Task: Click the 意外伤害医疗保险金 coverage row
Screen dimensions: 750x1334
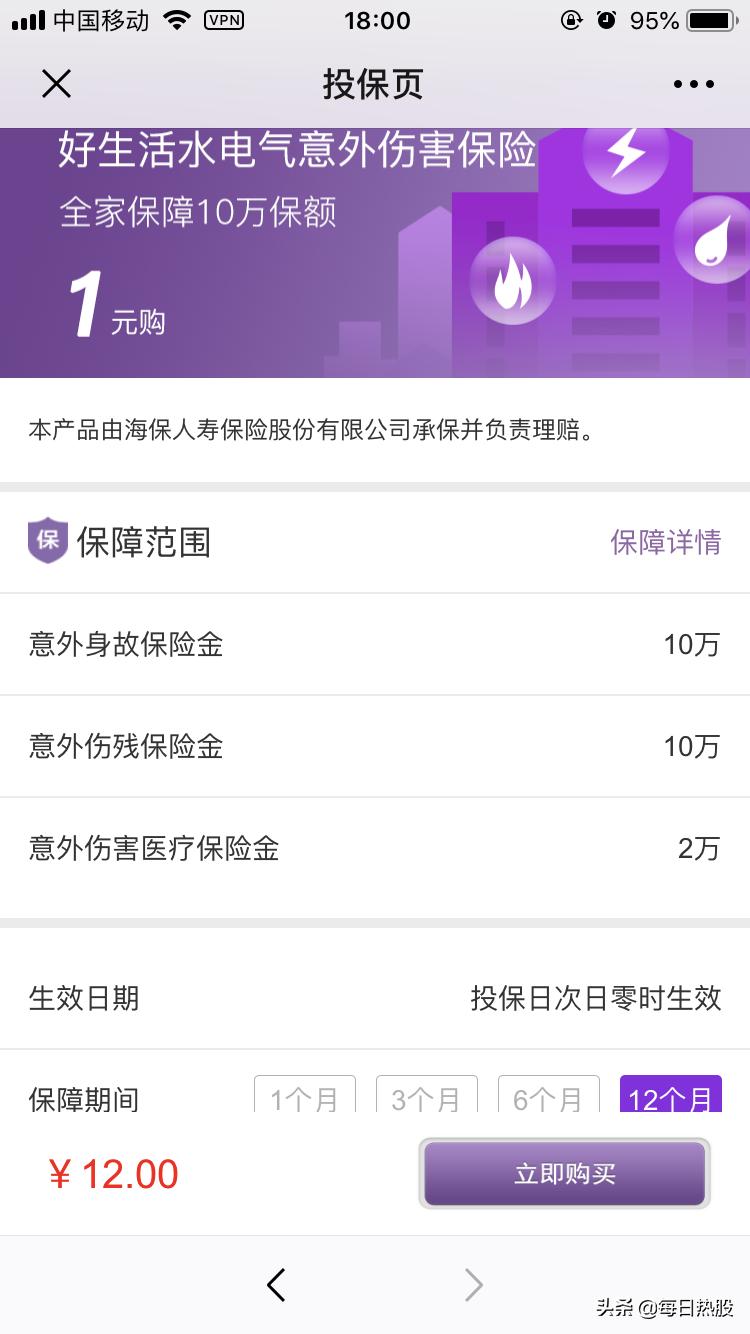Action: [x=375, y=849]
